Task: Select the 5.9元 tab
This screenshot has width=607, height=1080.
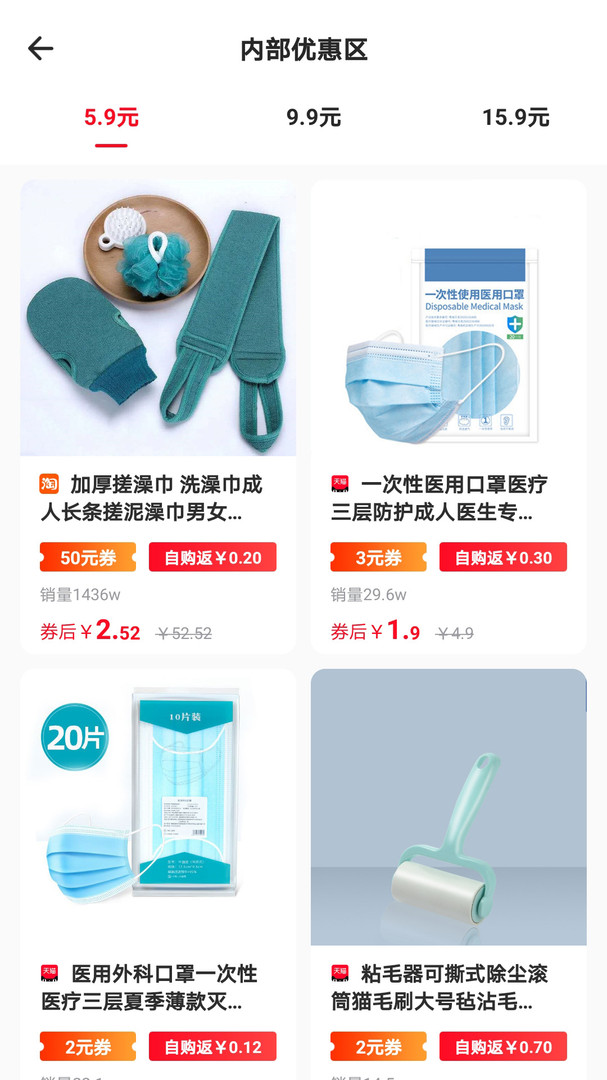Action: pos(111,118)
